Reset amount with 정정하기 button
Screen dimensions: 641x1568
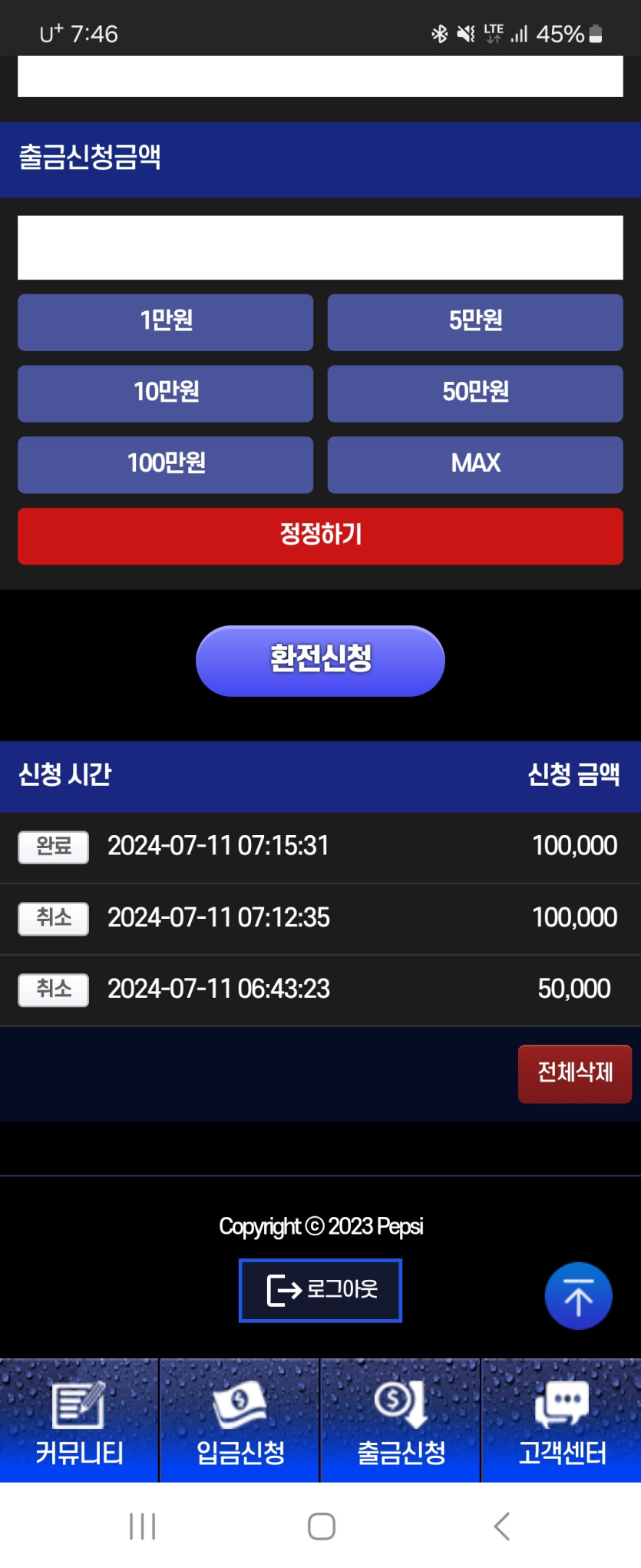(x=320, y=535)
